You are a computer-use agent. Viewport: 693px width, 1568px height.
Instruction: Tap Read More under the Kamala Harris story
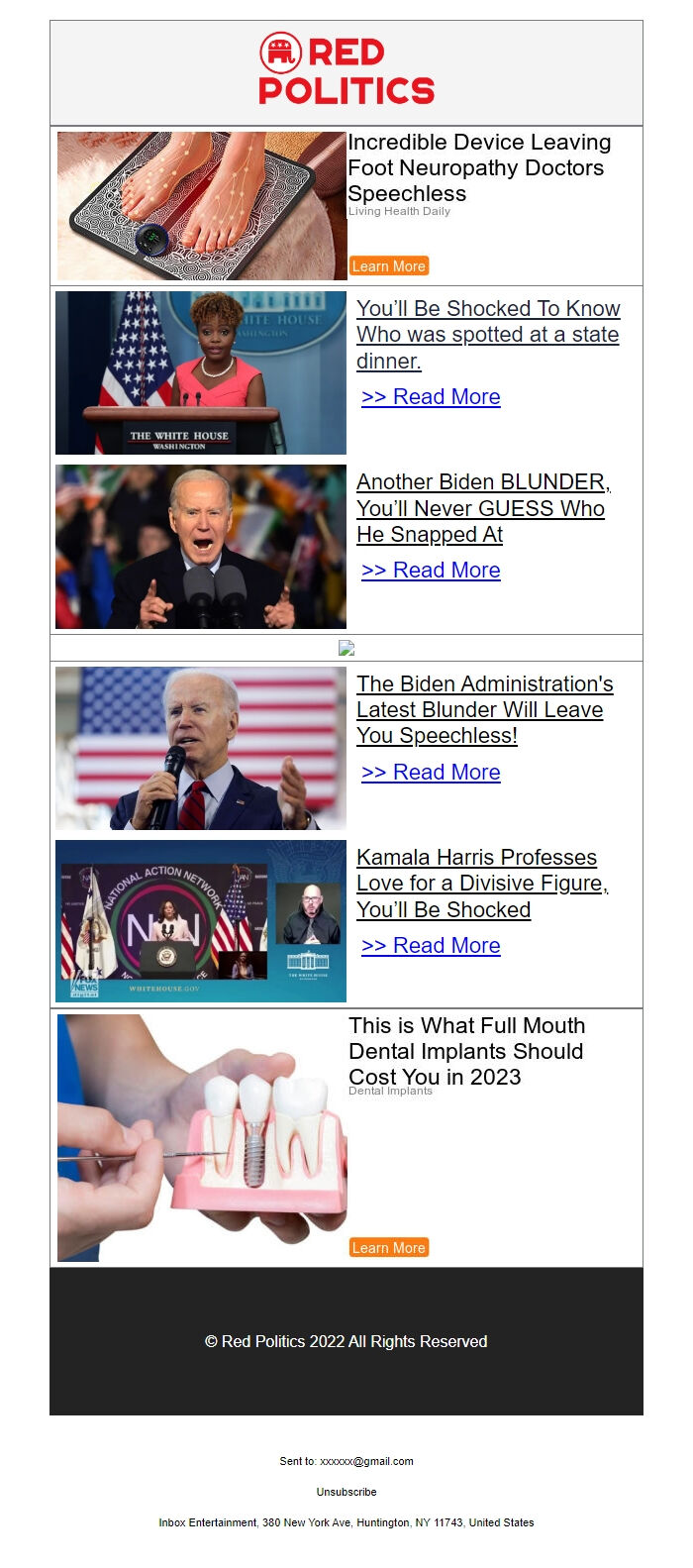pyautogui.click(x=431, y=946)
